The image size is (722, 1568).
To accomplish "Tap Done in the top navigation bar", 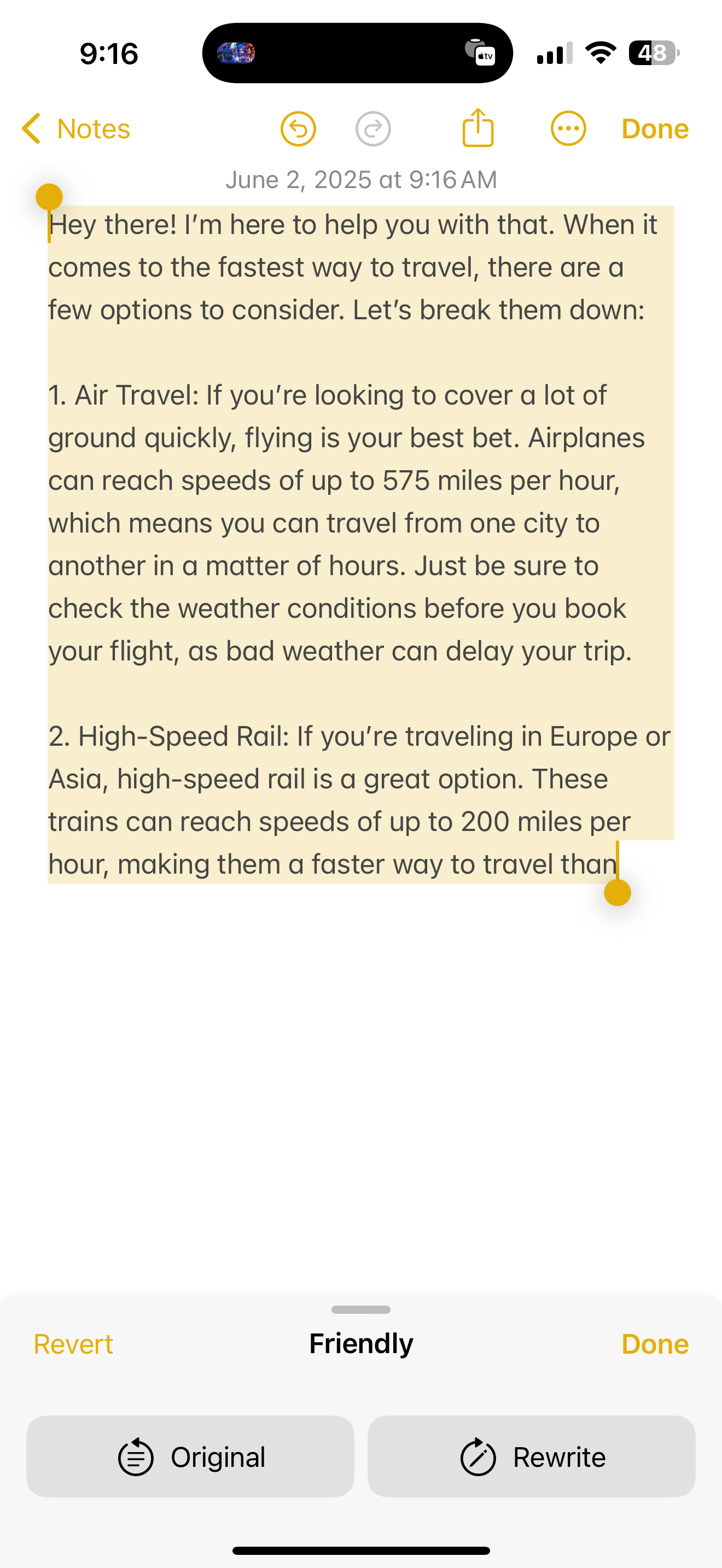I will pos(655,129).
